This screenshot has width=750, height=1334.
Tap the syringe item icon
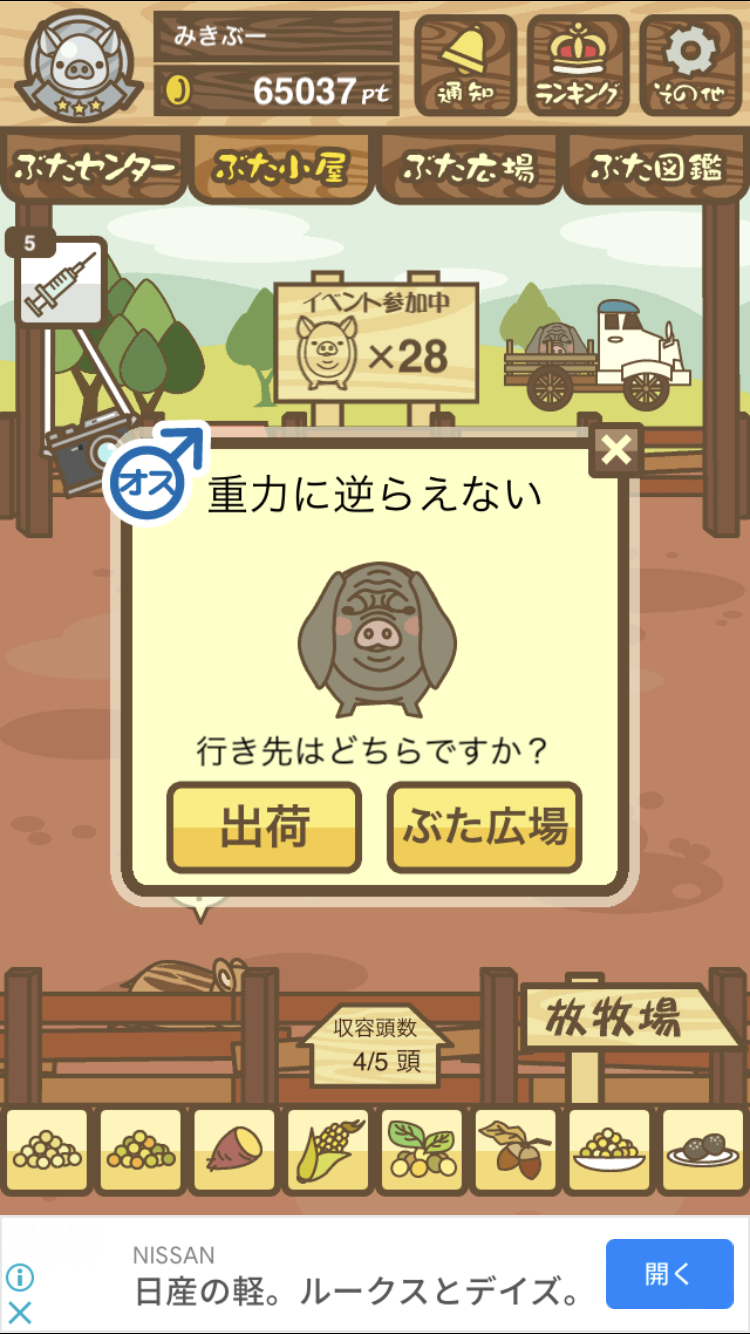coord(61,283)
